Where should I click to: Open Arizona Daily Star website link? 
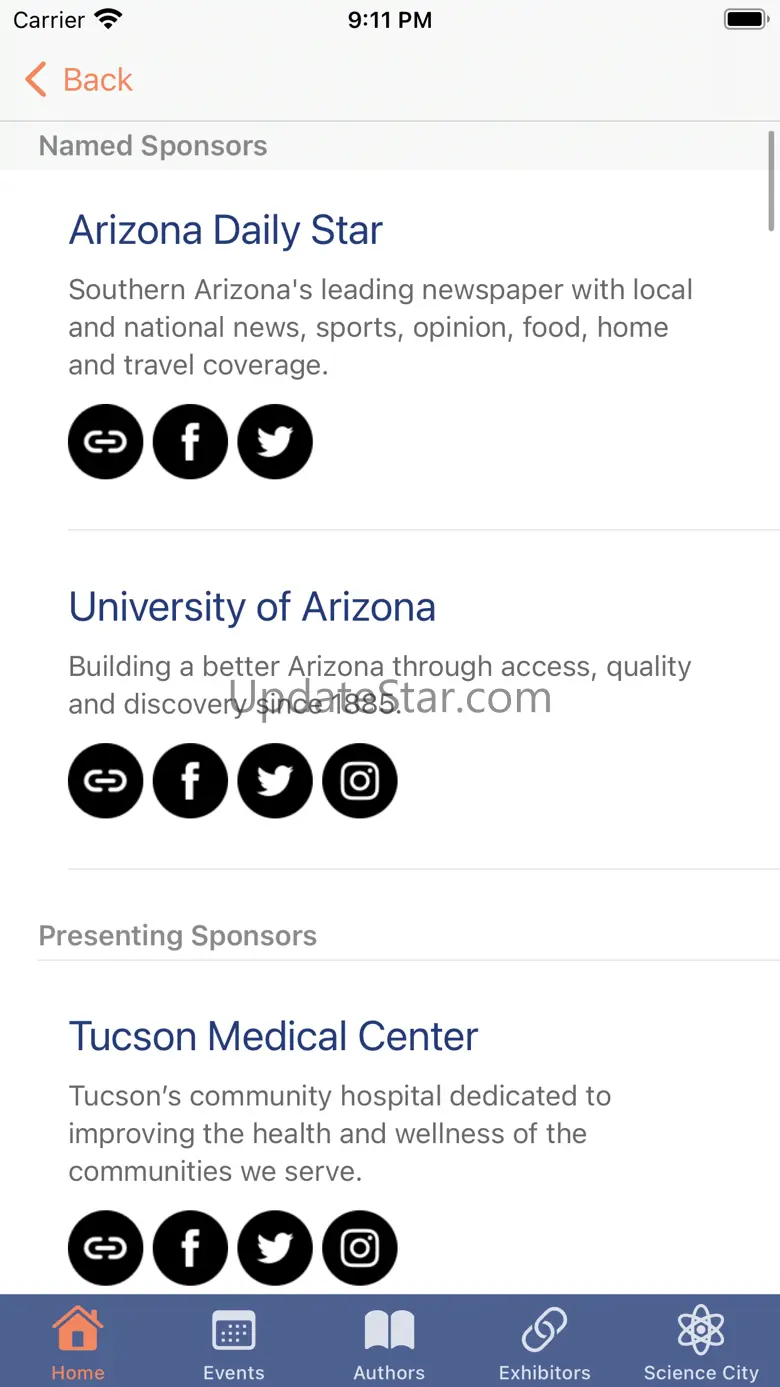pyautogui.click(x=106, y=442)
